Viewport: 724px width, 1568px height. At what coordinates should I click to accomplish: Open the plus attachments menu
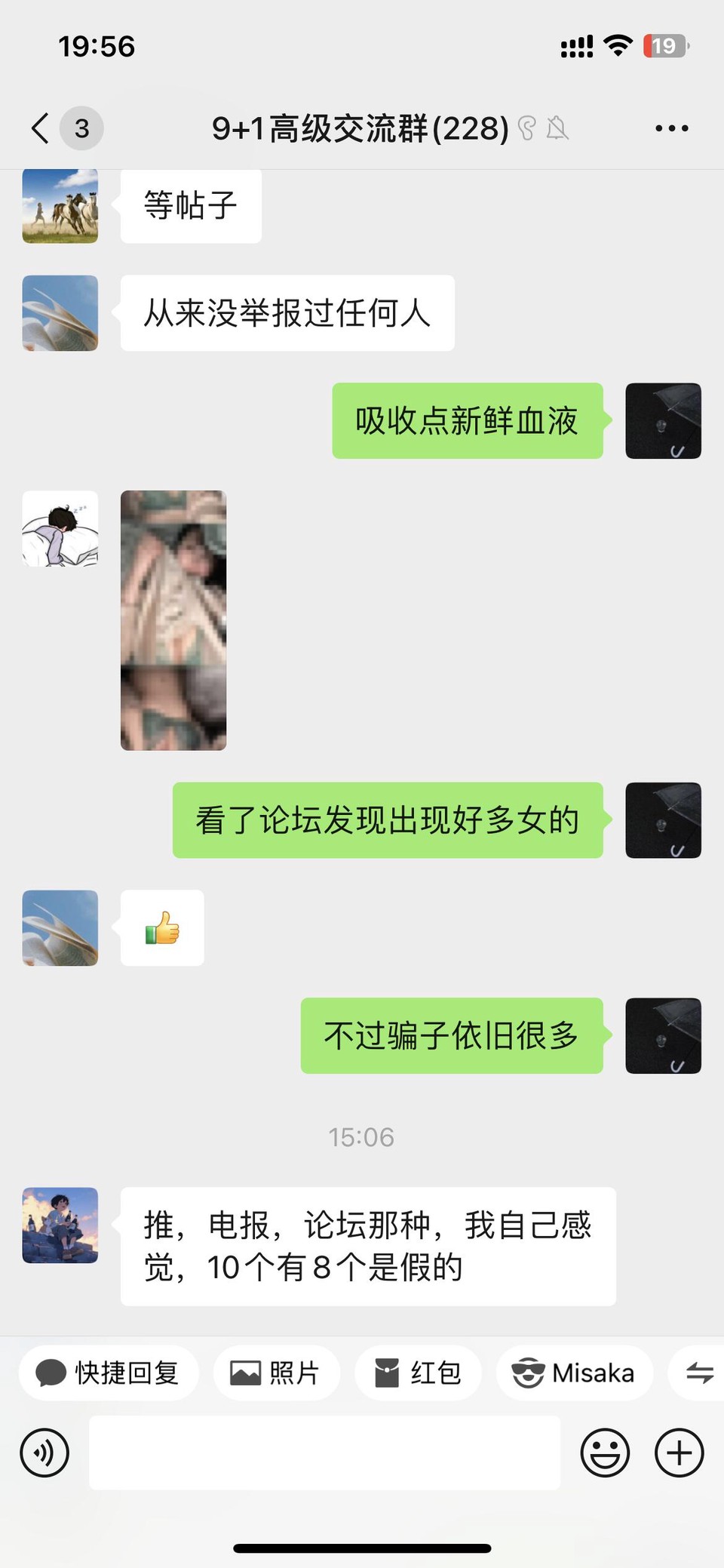click(679, 1453)
